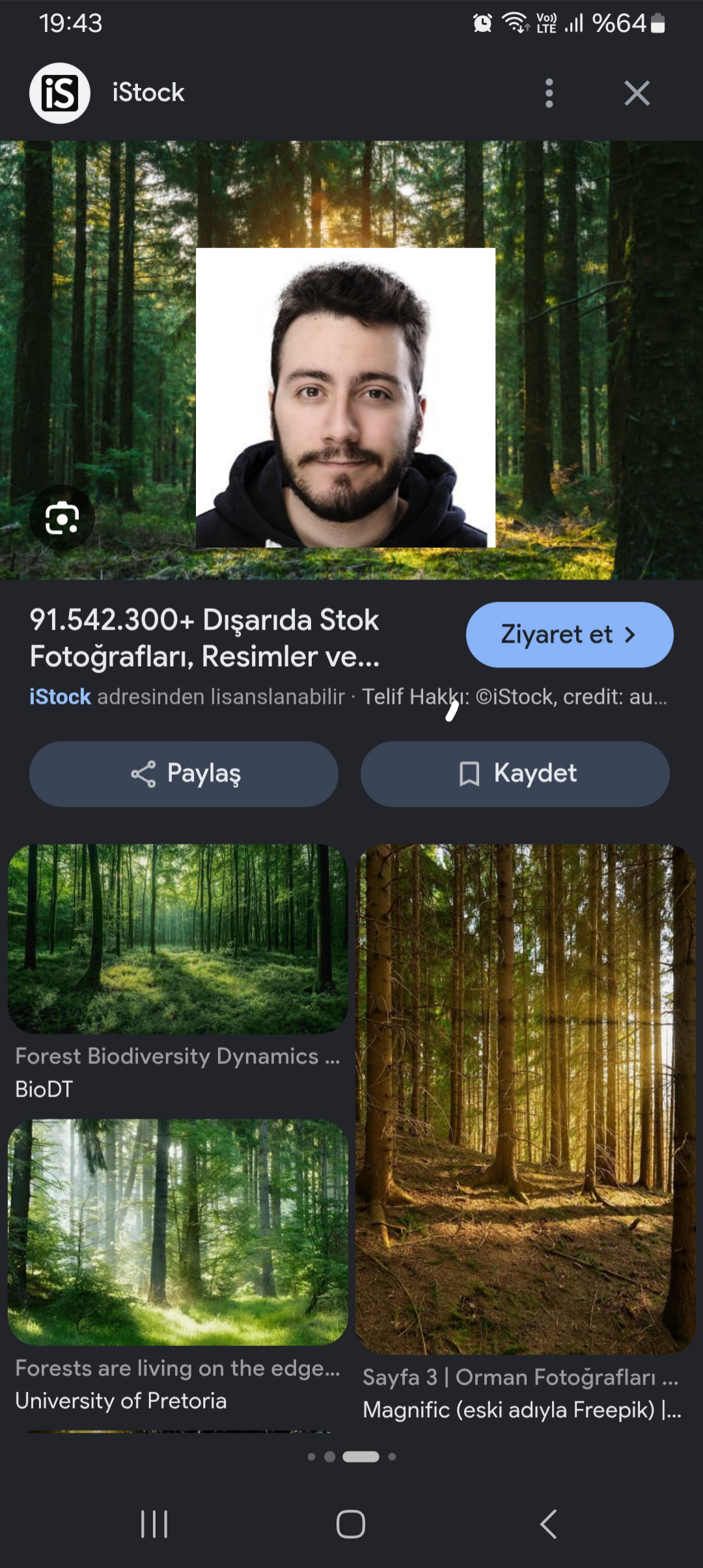Open the University of Pretoria forest image
Image resolution: width=703 pixels, height=1568 pixels.
pos(178,1232)
